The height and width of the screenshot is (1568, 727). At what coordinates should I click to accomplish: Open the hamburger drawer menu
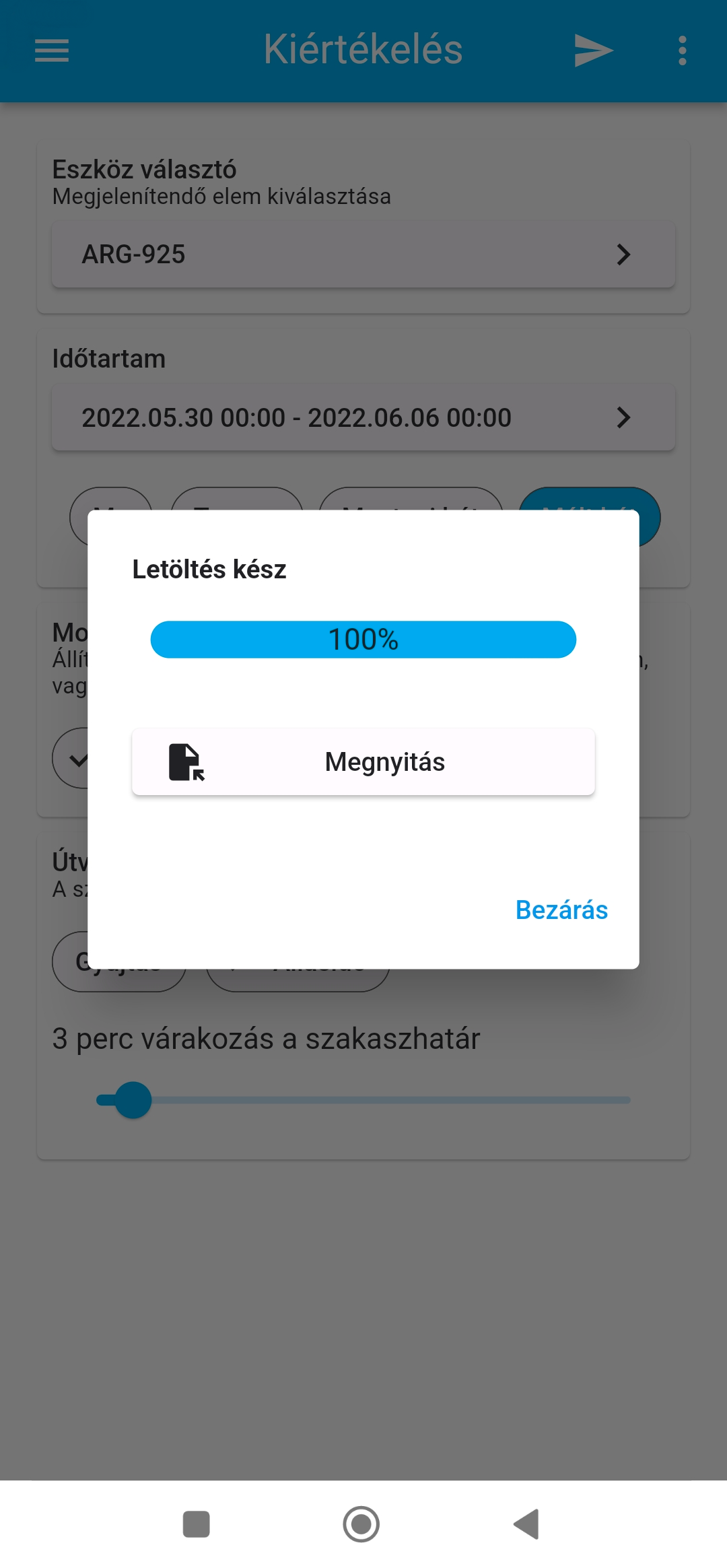pos(52,50)
